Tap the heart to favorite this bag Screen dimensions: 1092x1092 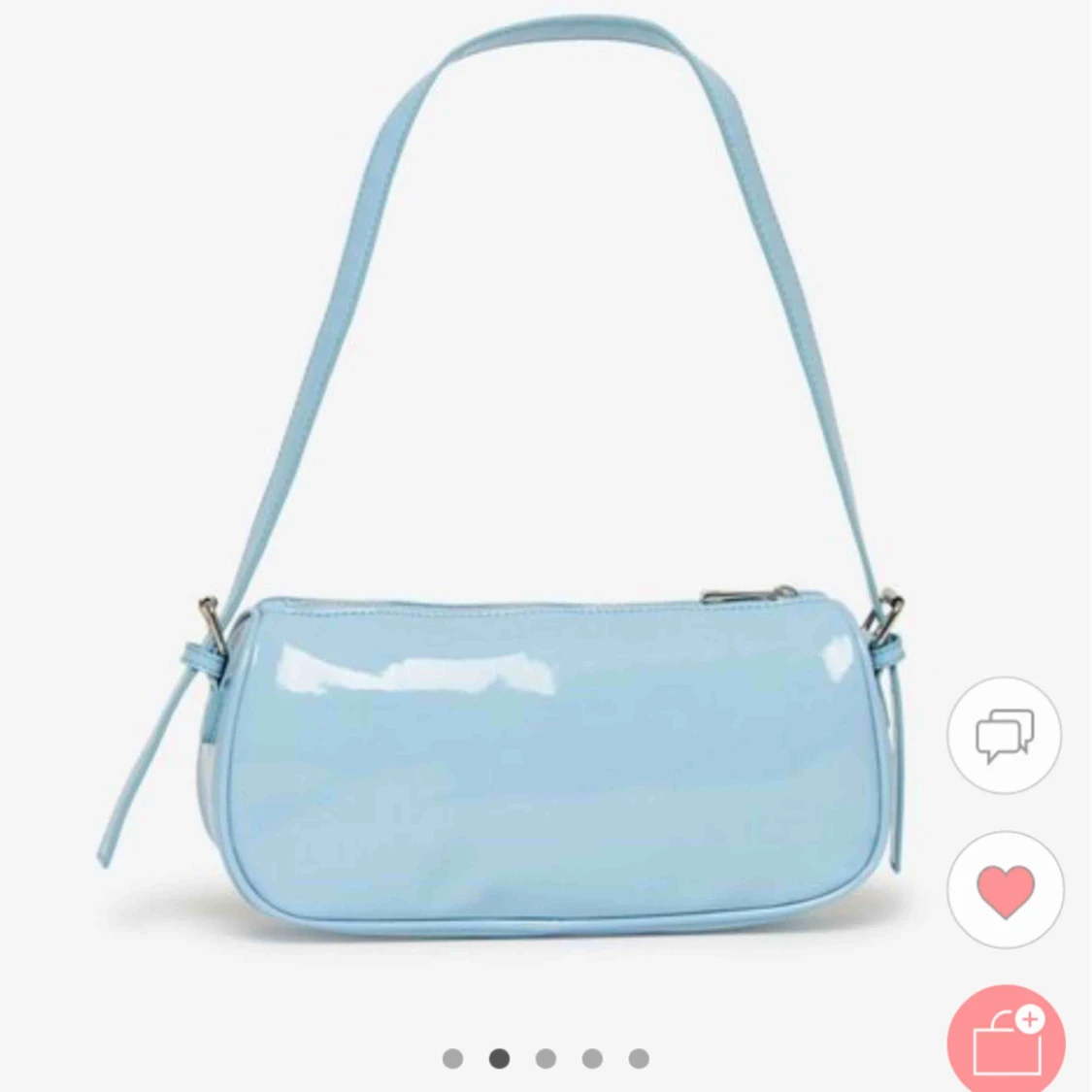click(x=1005, y=890)
